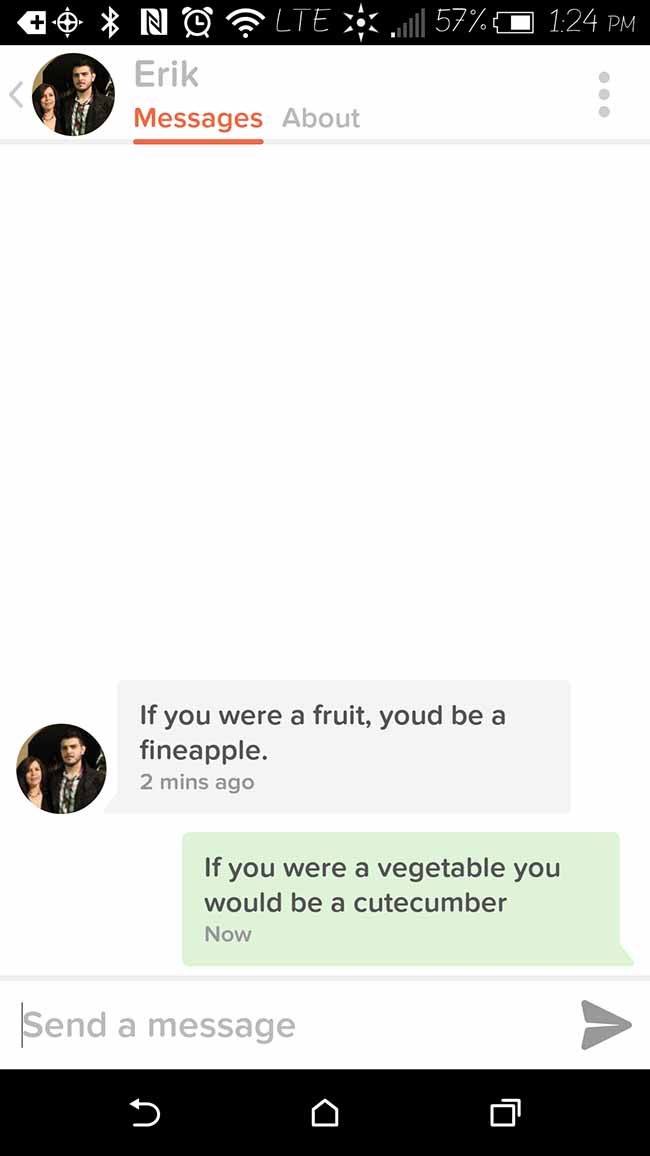Tap the system home button
This screenshot has height=1156, width=650.
pyautogui.click(x=325, y=1113)
